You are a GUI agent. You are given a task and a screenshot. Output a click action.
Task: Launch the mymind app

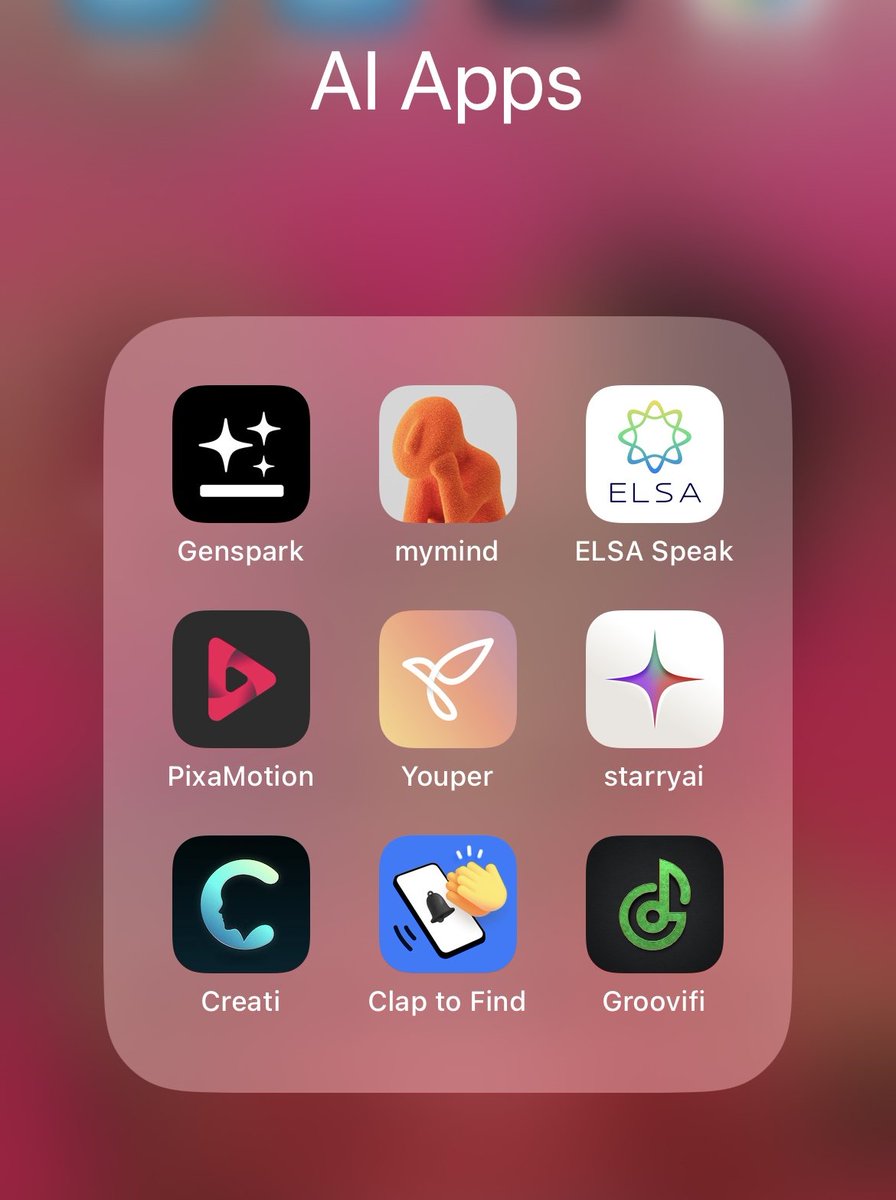(447, 454)
